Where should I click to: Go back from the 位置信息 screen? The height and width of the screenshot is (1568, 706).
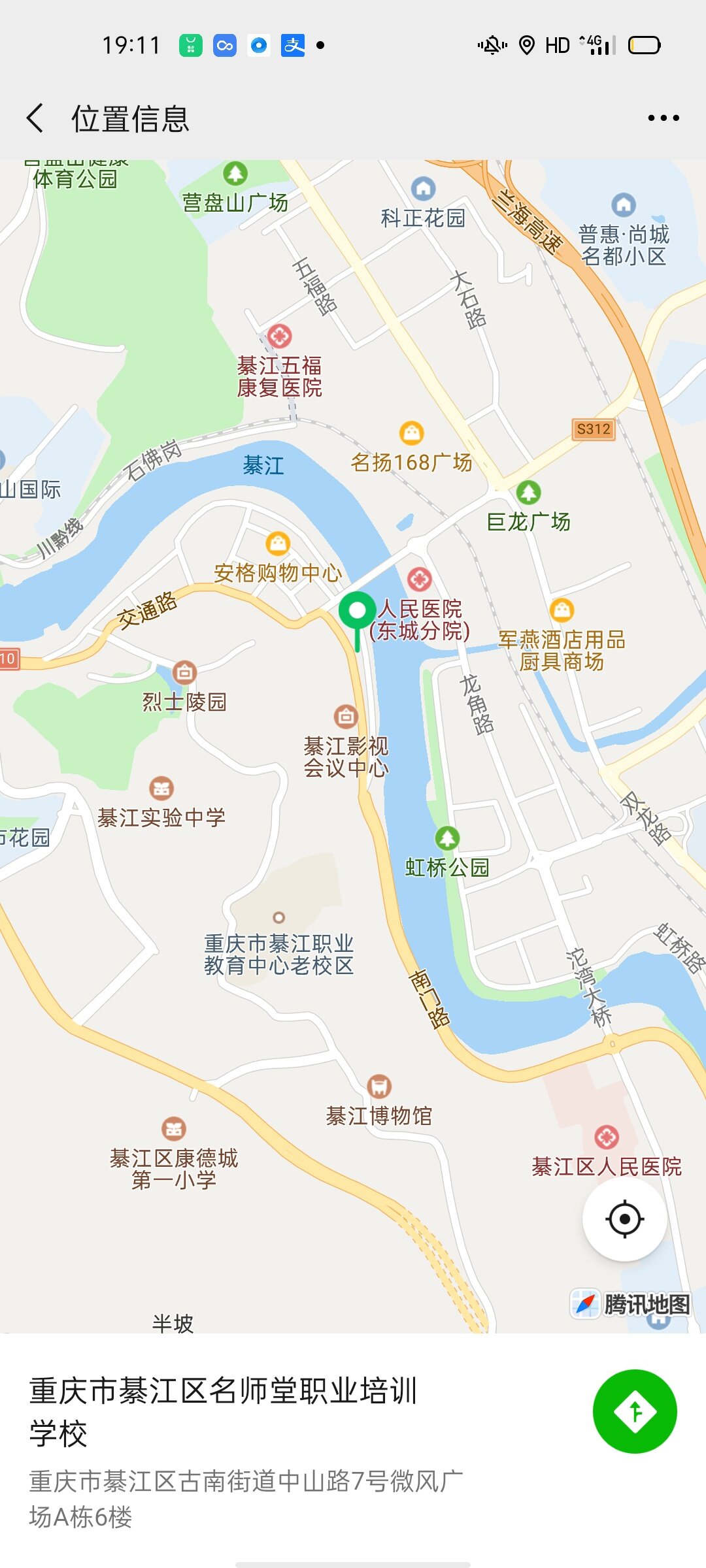35,118
